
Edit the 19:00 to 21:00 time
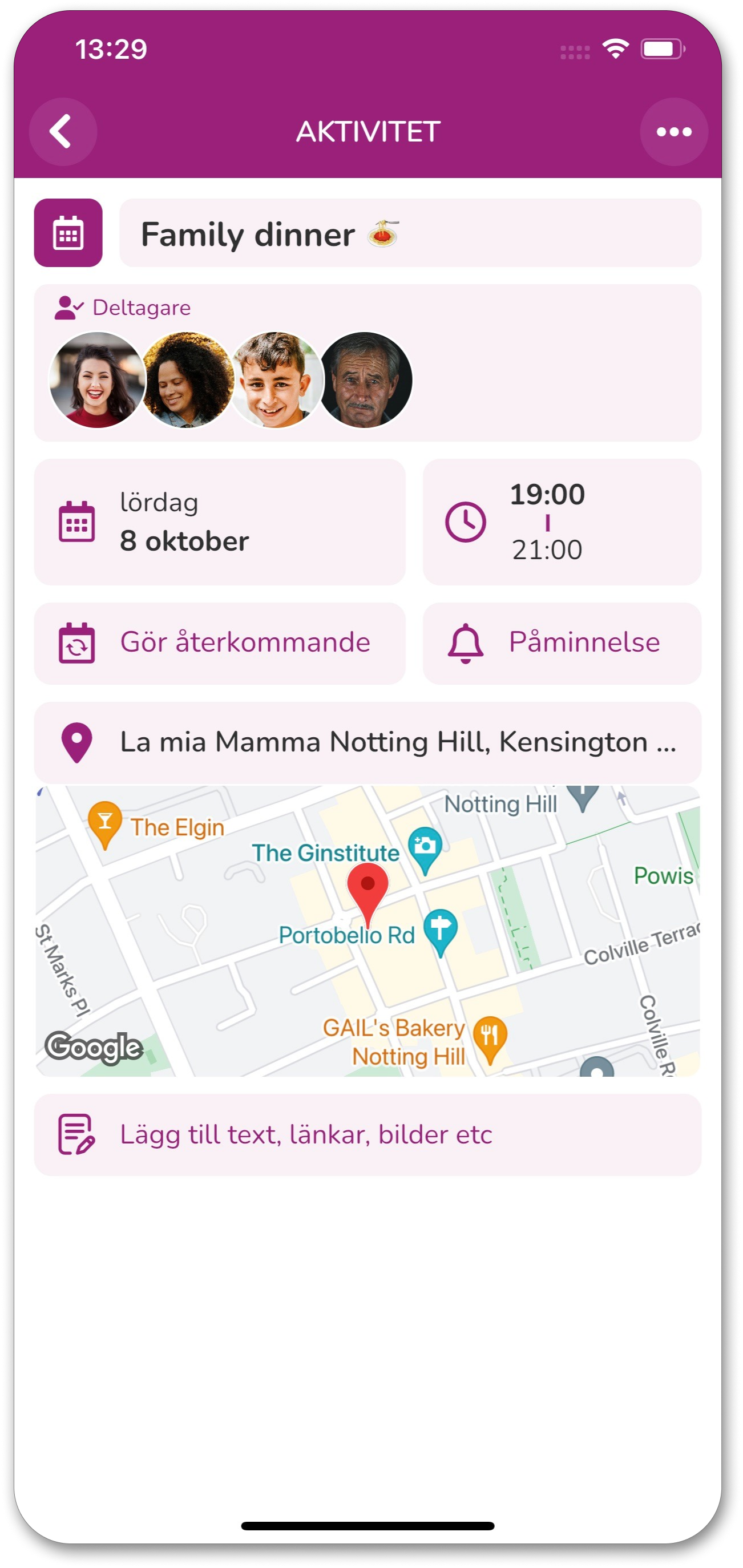[x=562, y=522]
